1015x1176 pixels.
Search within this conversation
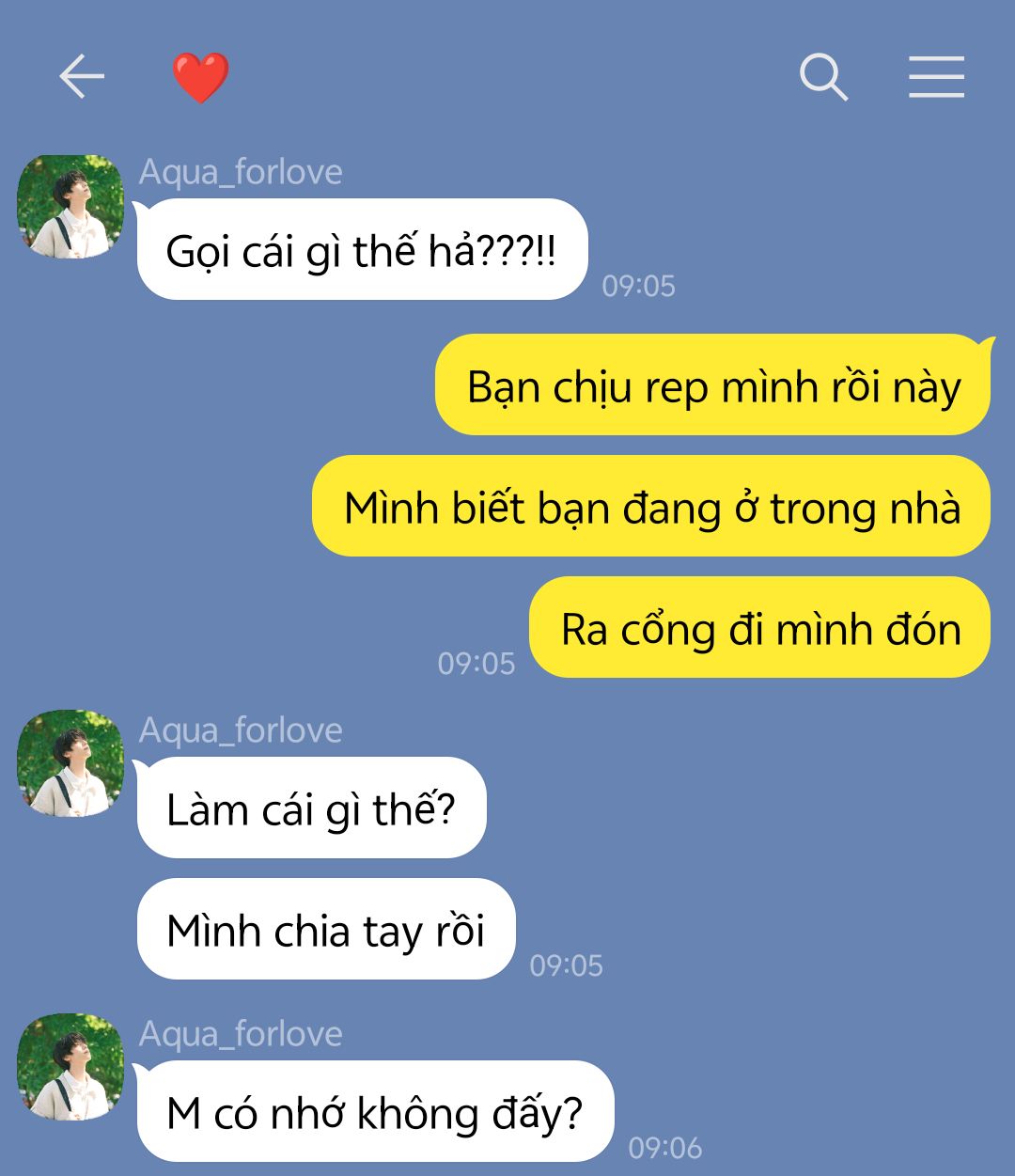[823, 76]
